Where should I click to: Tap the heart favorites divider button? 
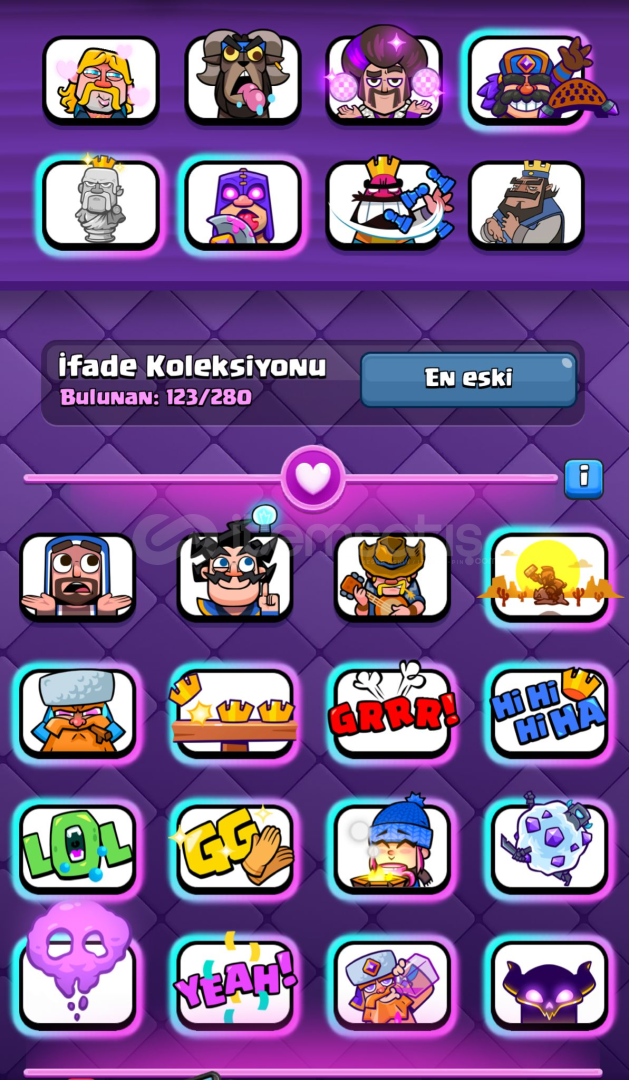click(313, 478)
